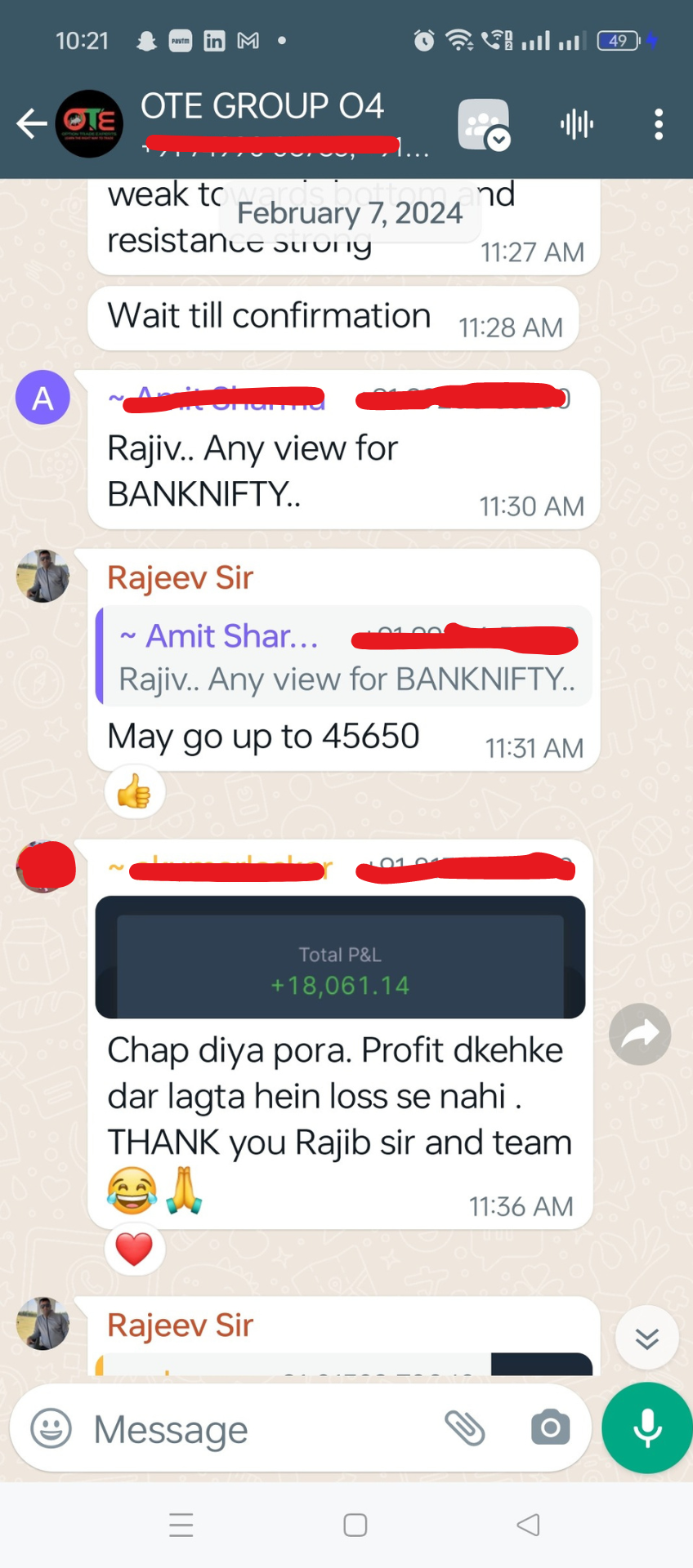The image size is (693, 1568).
Task: Go to the home screen
Action: (x=355, y=1525)
